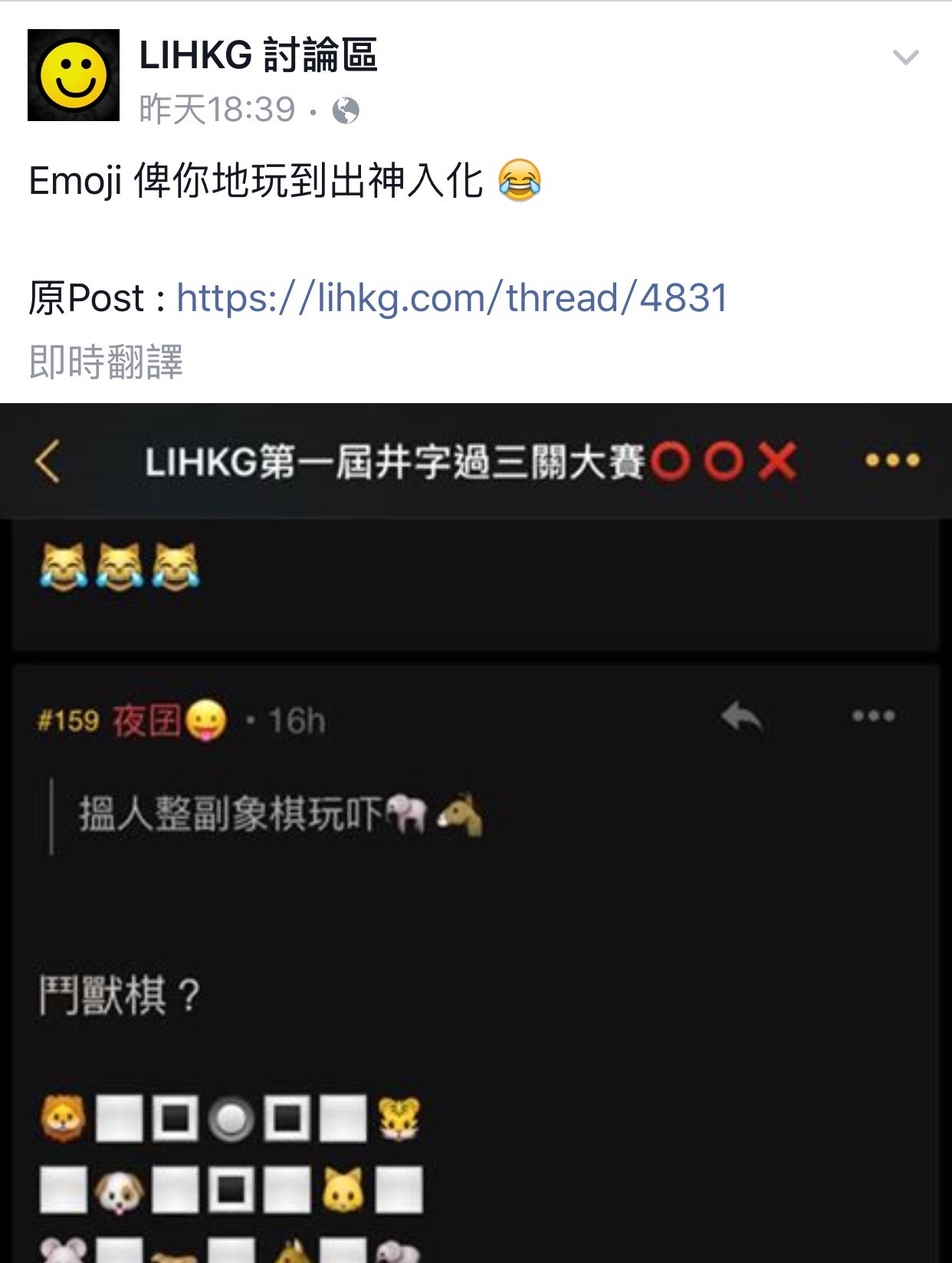Image resolution: width=952 pixels, height=1263 pixels.
Task: Click the mouse emoji in the bottom row
Action: 61,1250
